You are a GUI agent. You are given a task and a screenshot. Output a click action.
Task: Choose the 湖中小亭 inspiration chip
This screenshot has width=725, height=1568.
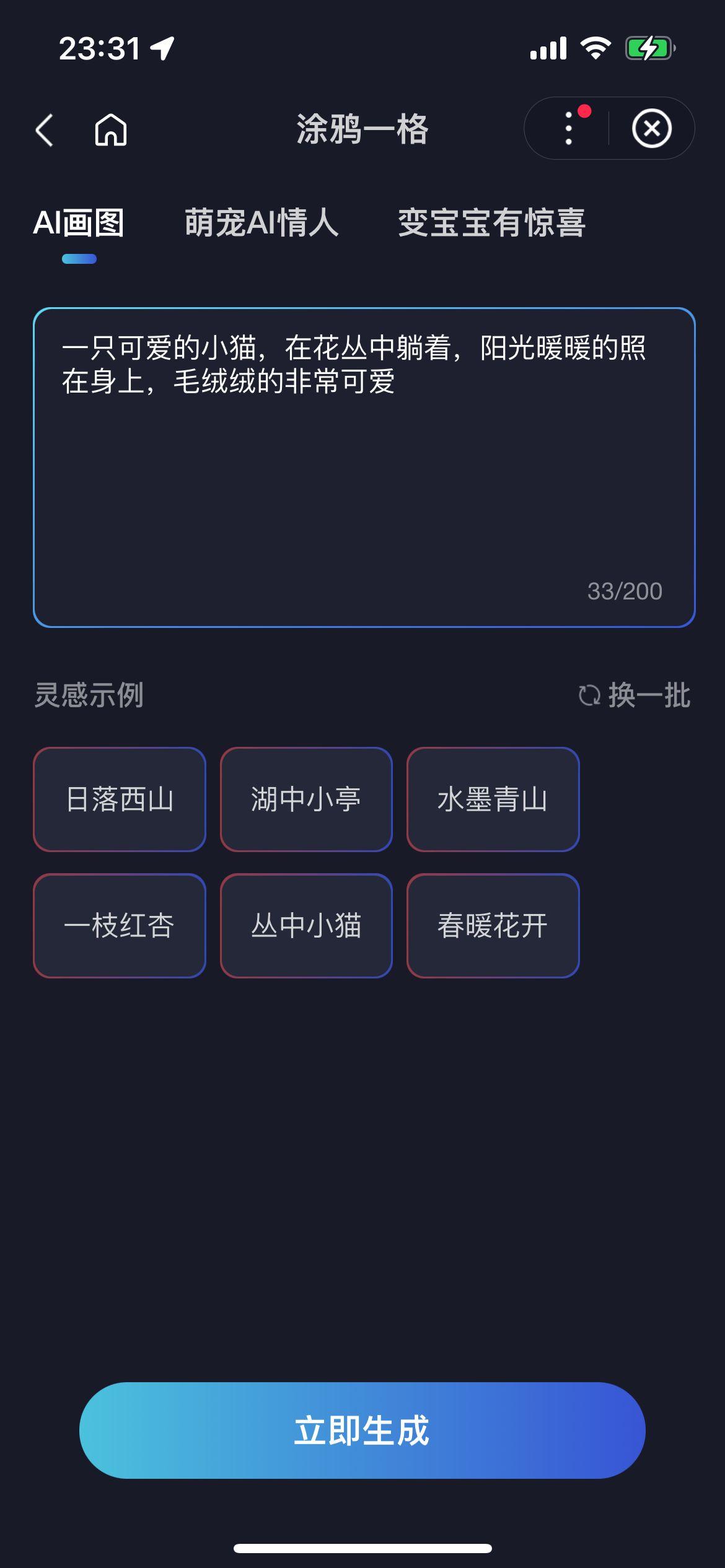[306, 799]
